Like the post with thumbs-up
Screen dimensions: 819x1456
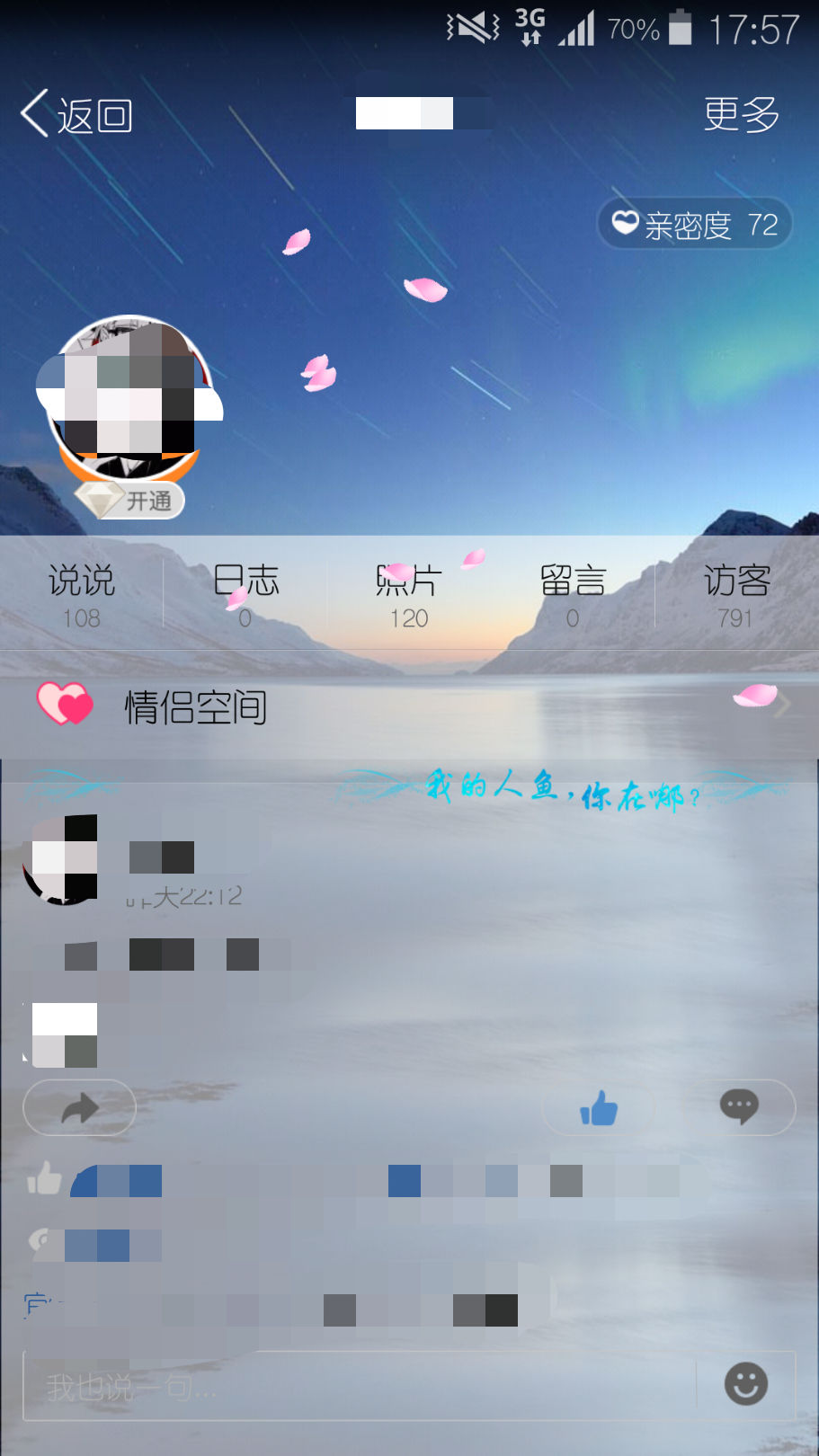[x=599, y=1107]
